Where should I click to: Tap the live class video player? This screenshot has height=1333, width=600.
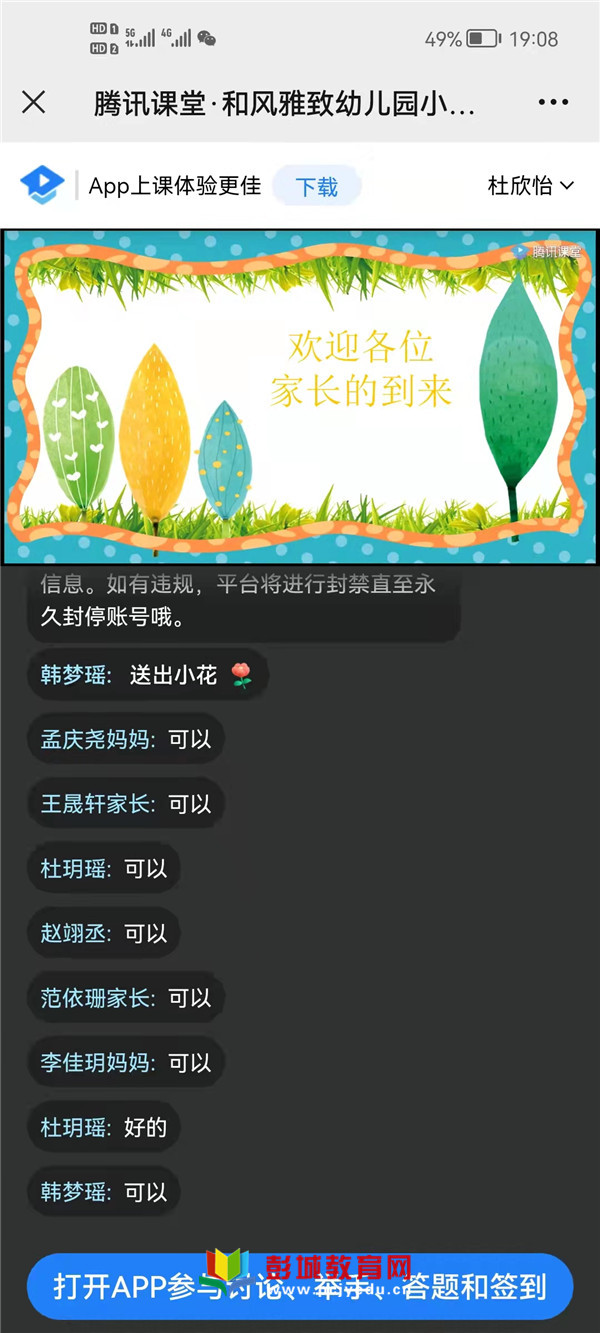pos(300,397)
